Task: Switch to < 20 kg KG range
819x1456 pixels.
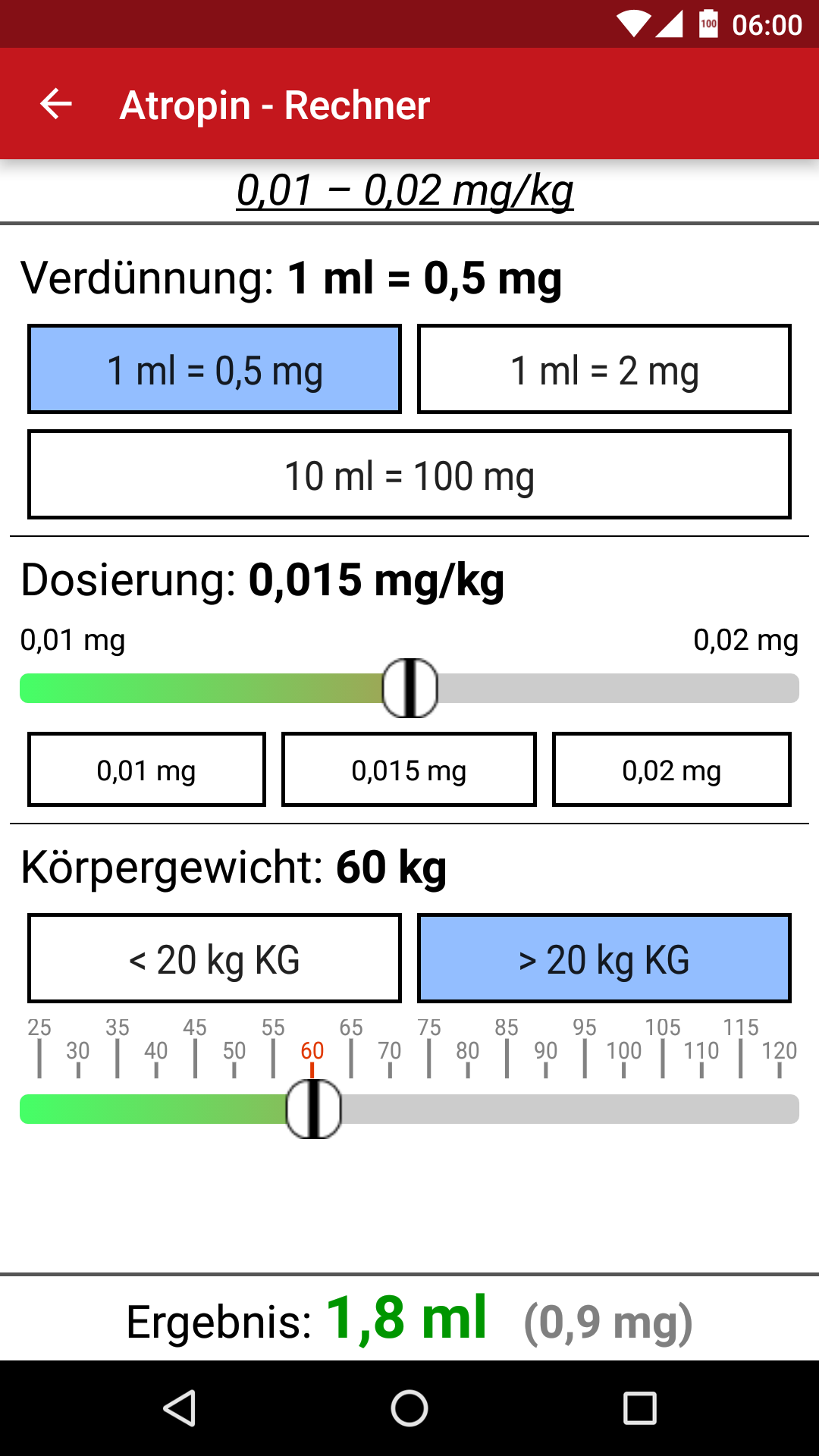Action: 215,959
